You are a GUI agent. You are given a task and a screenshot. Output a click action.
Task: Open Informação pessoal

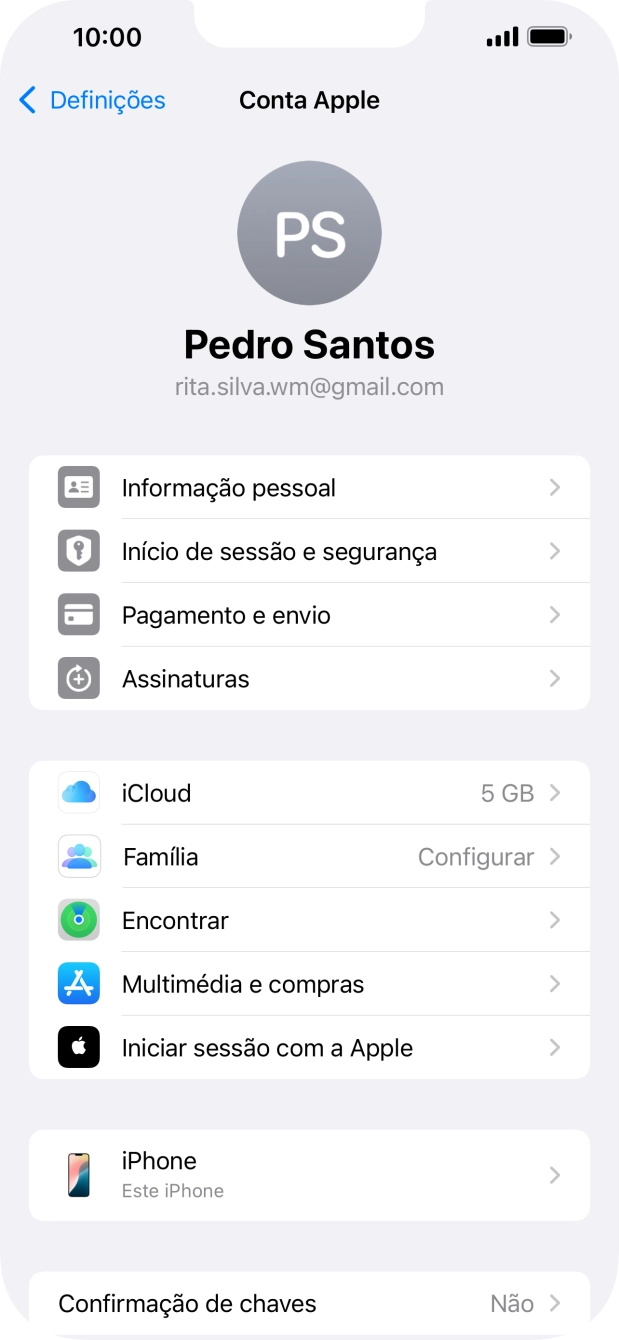(x=309, y=488)
